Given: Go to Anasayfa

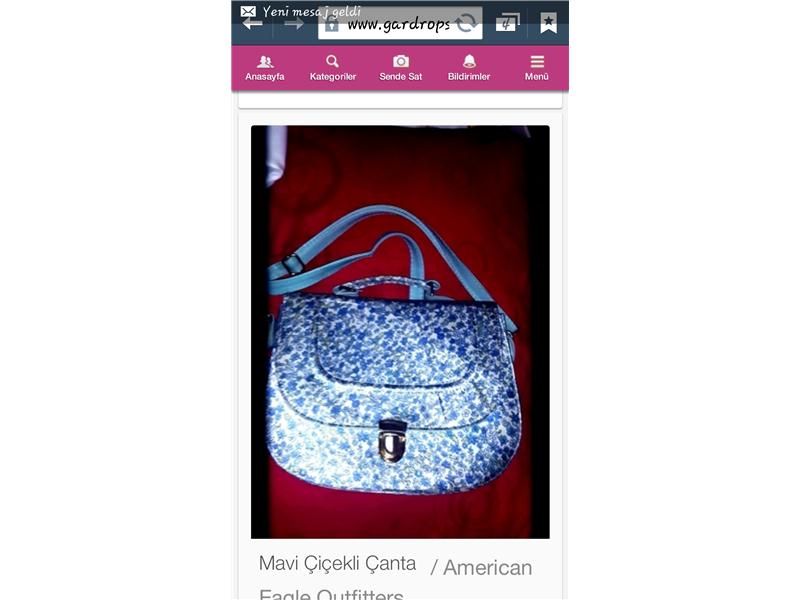Looking at the screenshot, I should (x=265, y=68).
